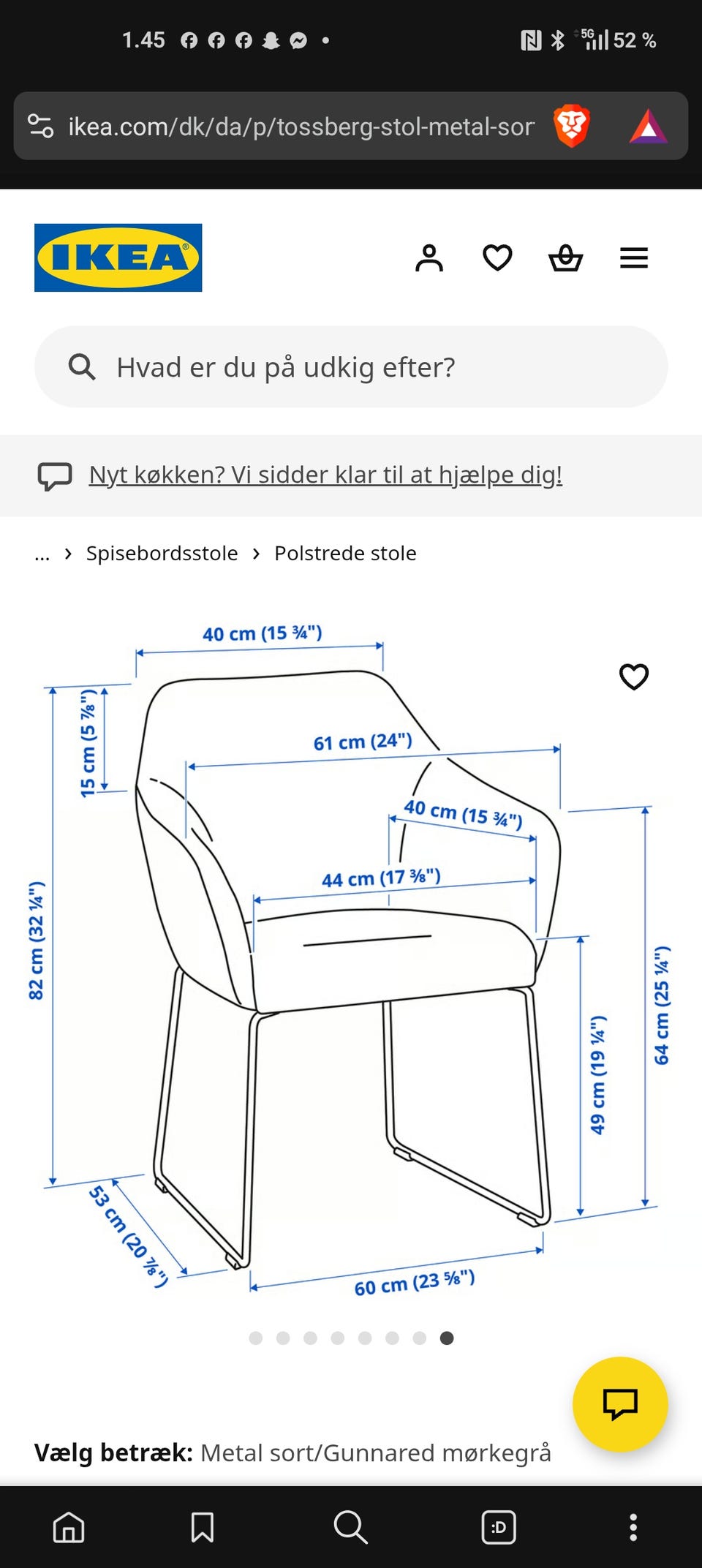This screenshot has height=1568, width=702.
Task: Select the first carousel dot
Action: [x=257, y=1338]
